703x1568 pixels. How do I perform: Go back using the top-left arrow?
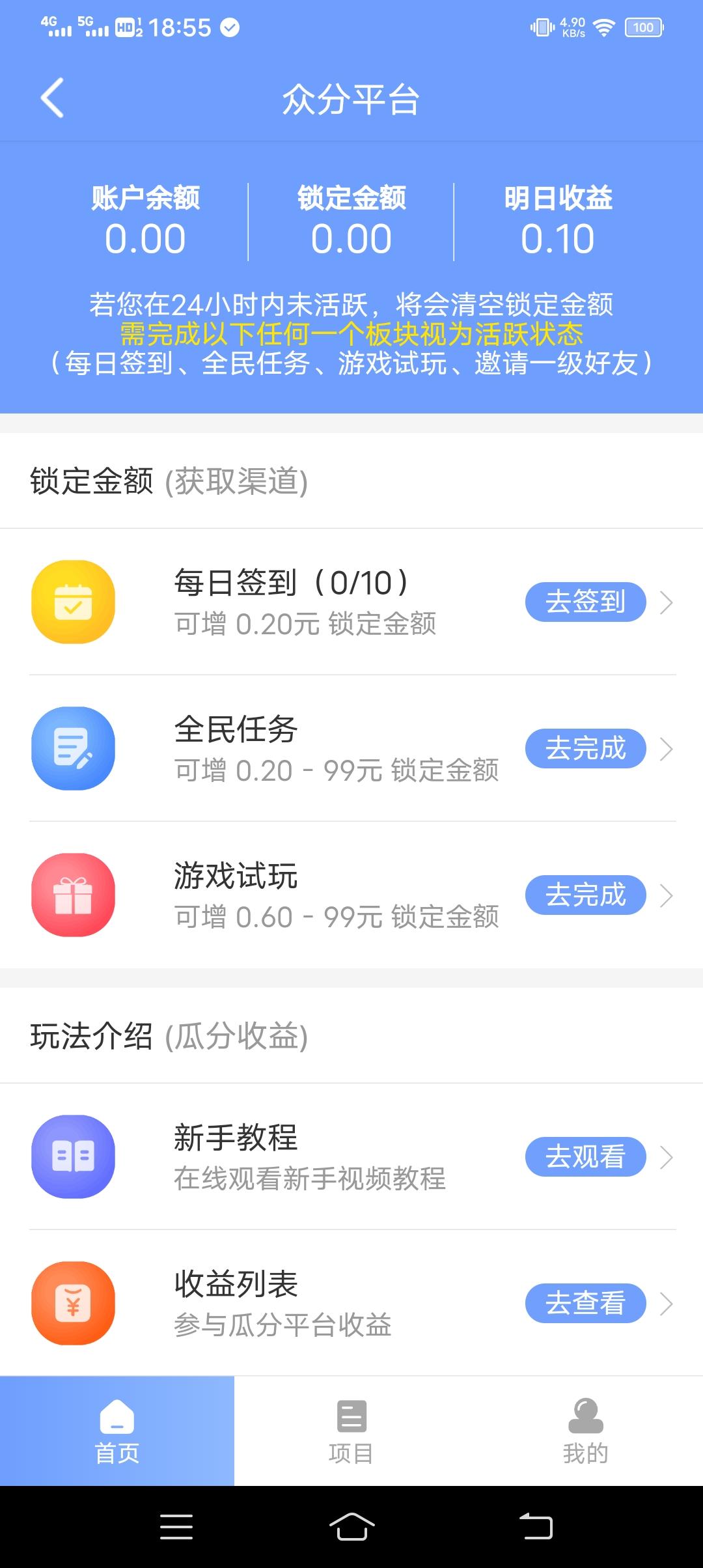tap(52, 98)
